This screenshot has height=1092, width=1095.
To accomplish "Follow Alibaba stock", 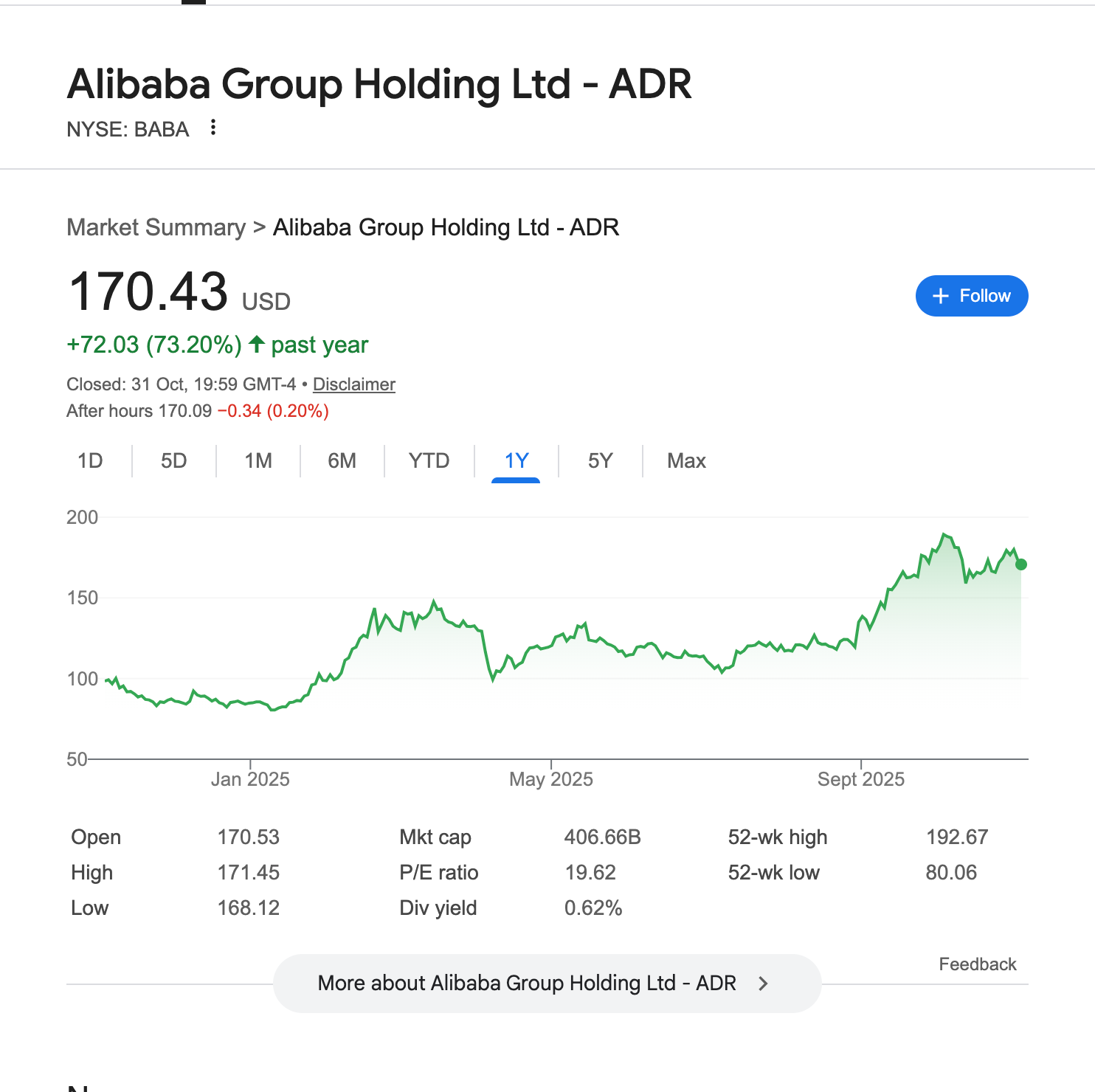I will click(x=971, y=296).
